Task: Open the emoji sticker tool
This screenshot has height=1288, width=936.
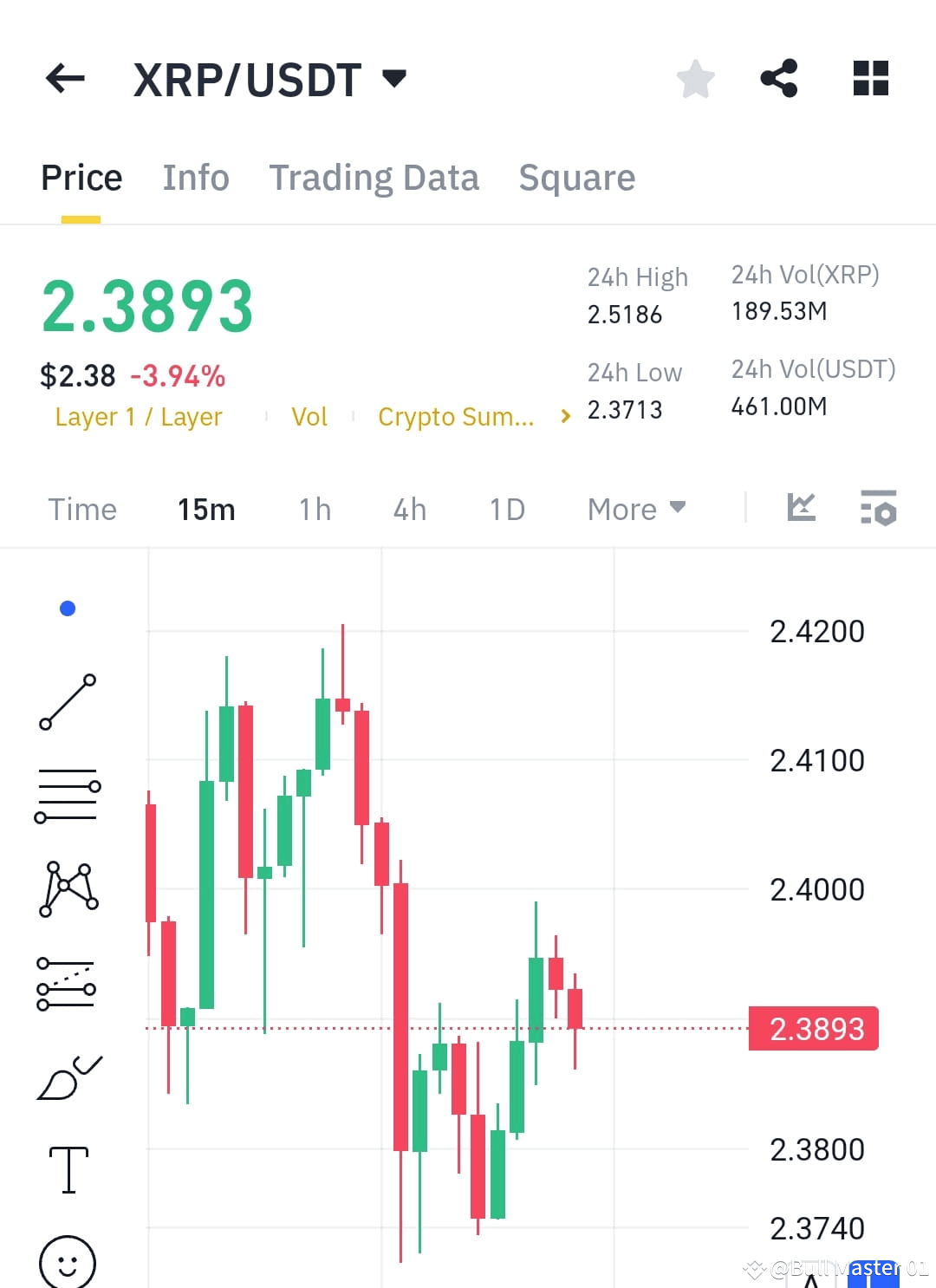Action: [68, 1264]
